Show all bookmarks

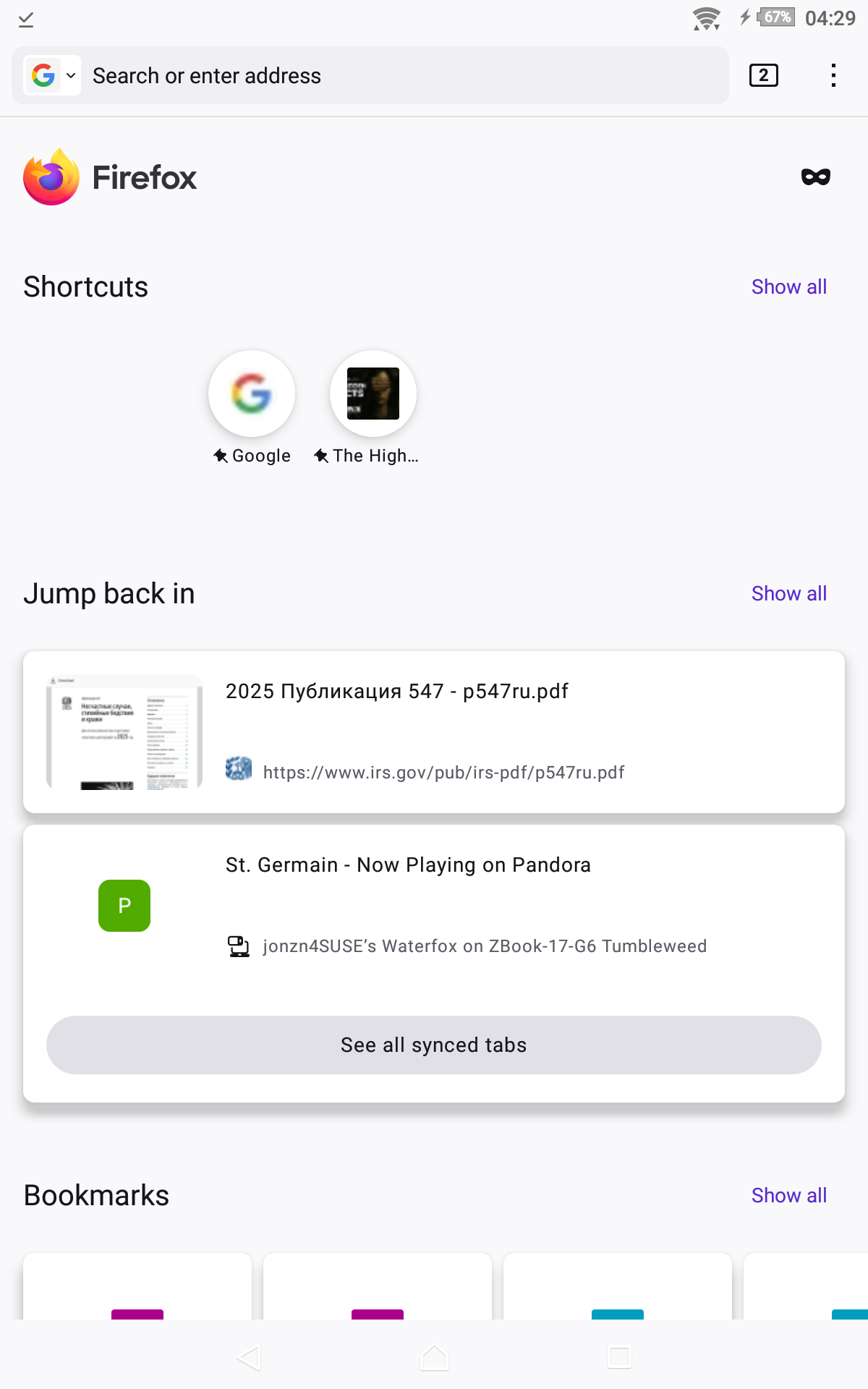(x=788, y=1196)
